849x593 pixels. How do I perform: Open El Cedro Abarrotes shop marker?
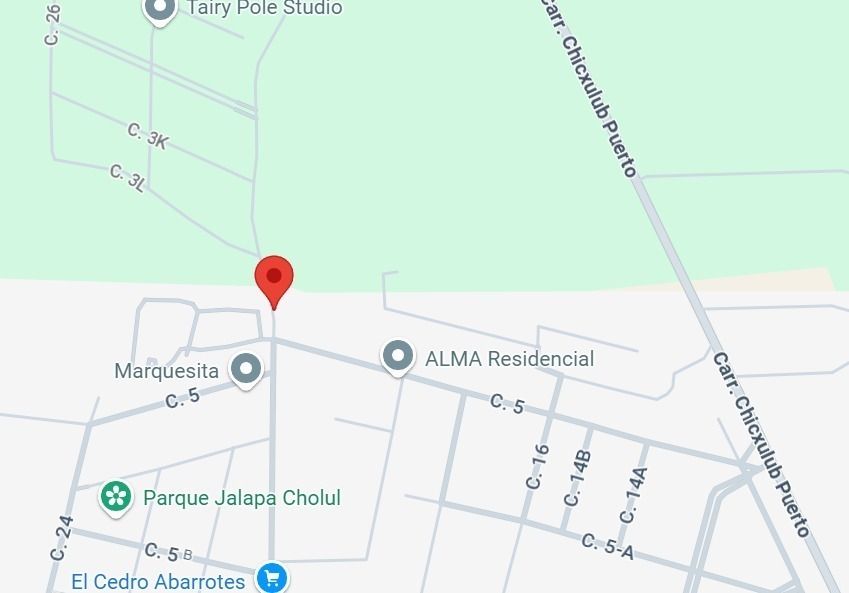pos(272,577)
